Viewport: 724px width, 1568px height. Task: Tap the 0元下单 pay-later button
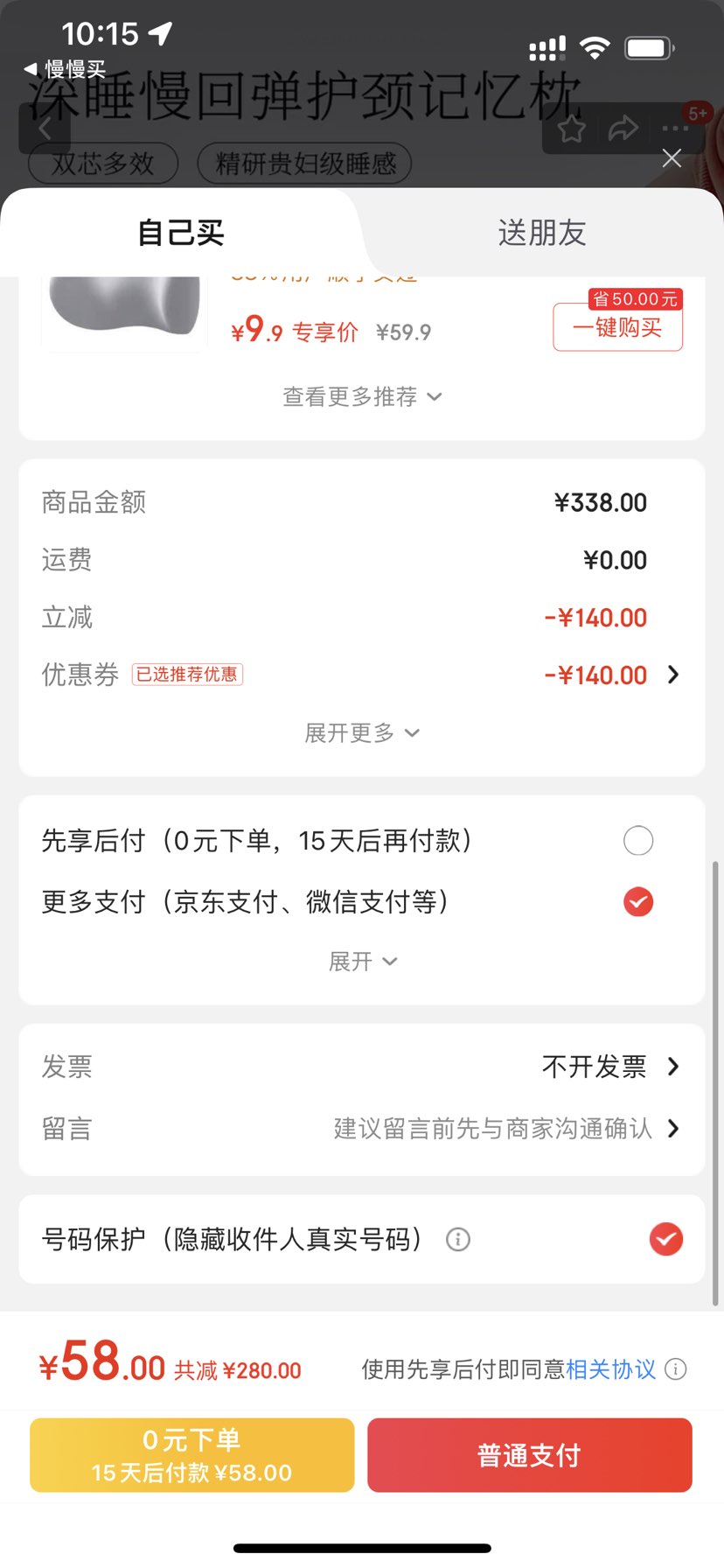tap(191, 1455)
